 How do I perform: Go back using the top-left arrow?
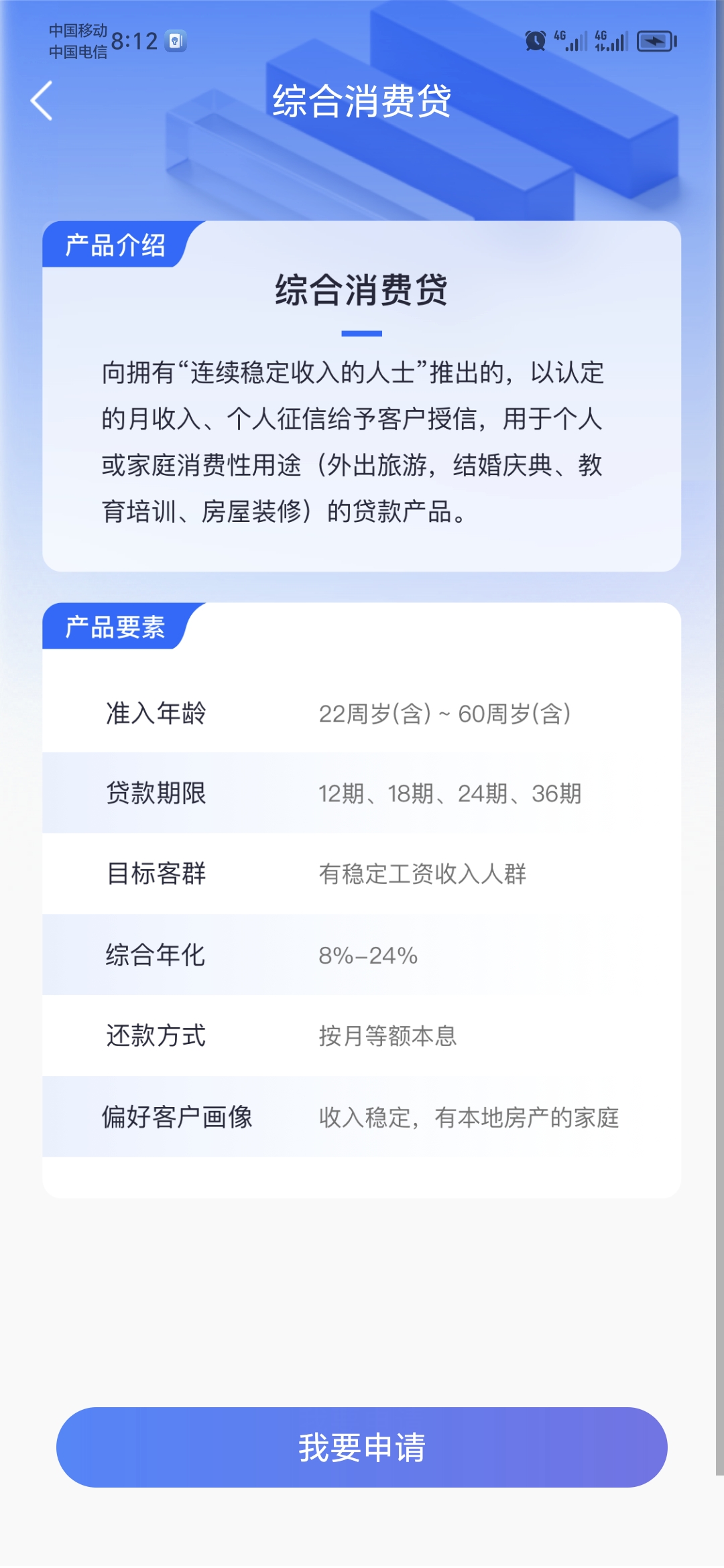(x=42, y=101)
